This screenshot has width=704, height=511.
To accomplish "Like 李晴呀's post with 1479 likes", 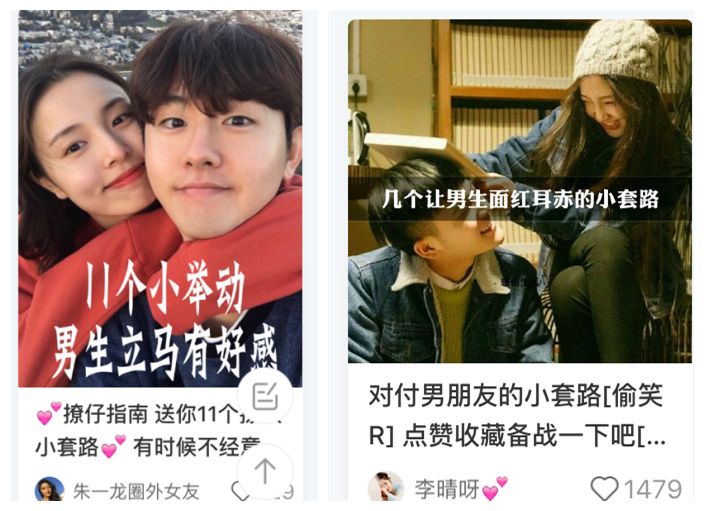I will [x=604, y=488].
